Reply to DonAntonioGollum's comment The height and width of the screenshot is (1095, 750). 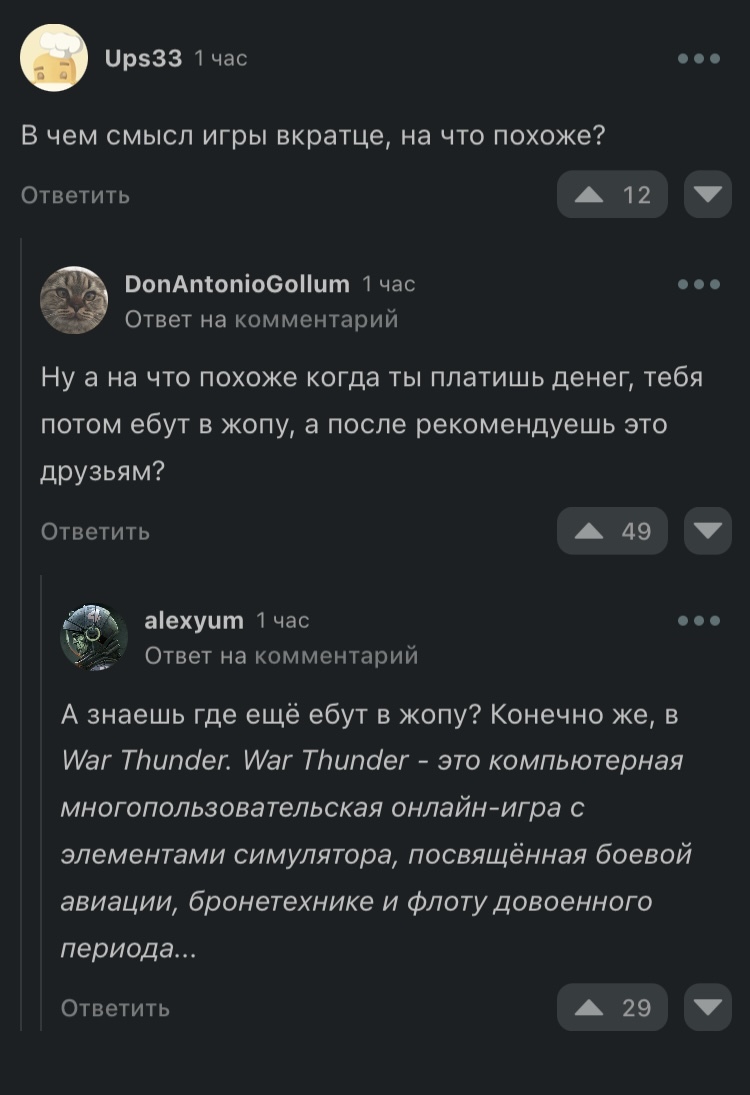coord(95,531)
